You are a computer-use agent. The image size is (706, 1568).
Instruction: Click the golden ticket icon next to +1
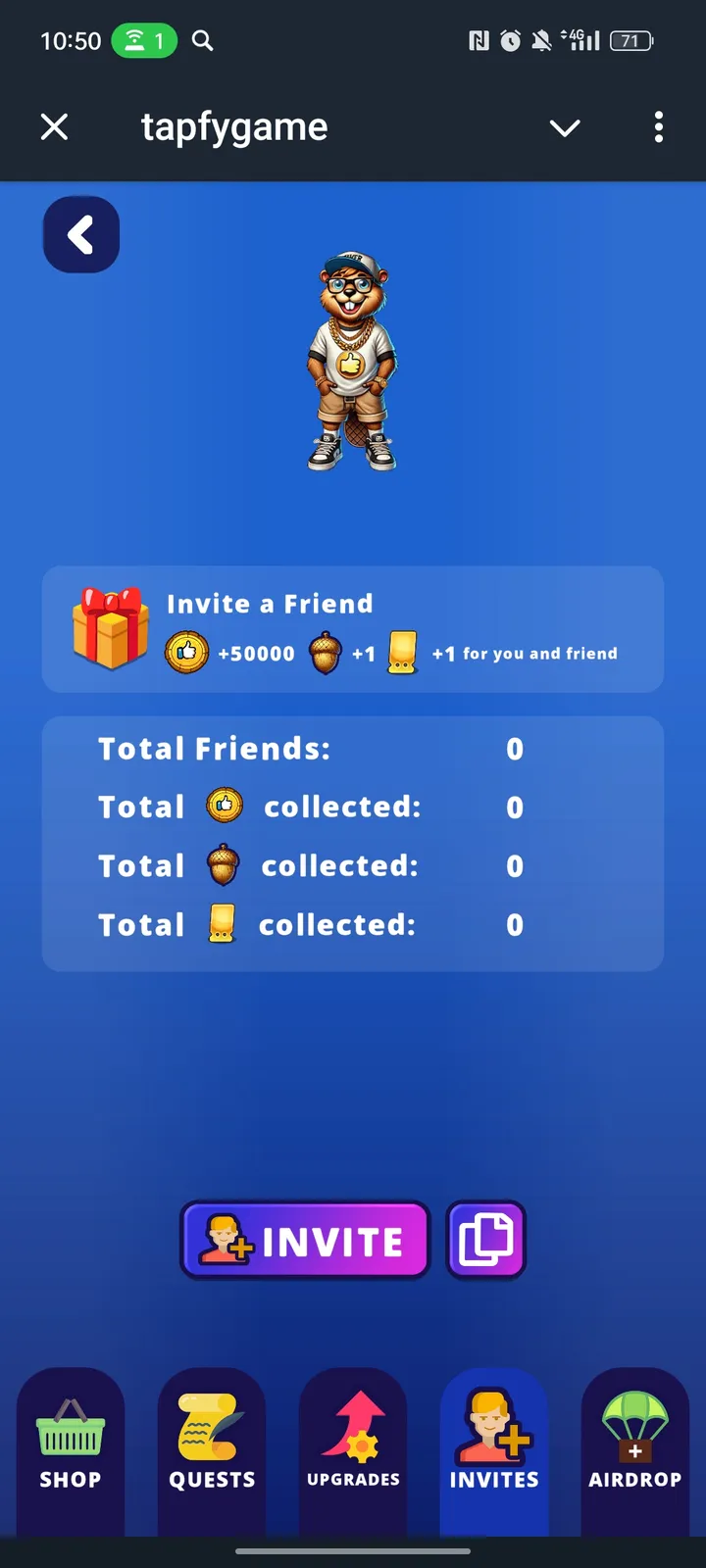[x=403, y=652]
